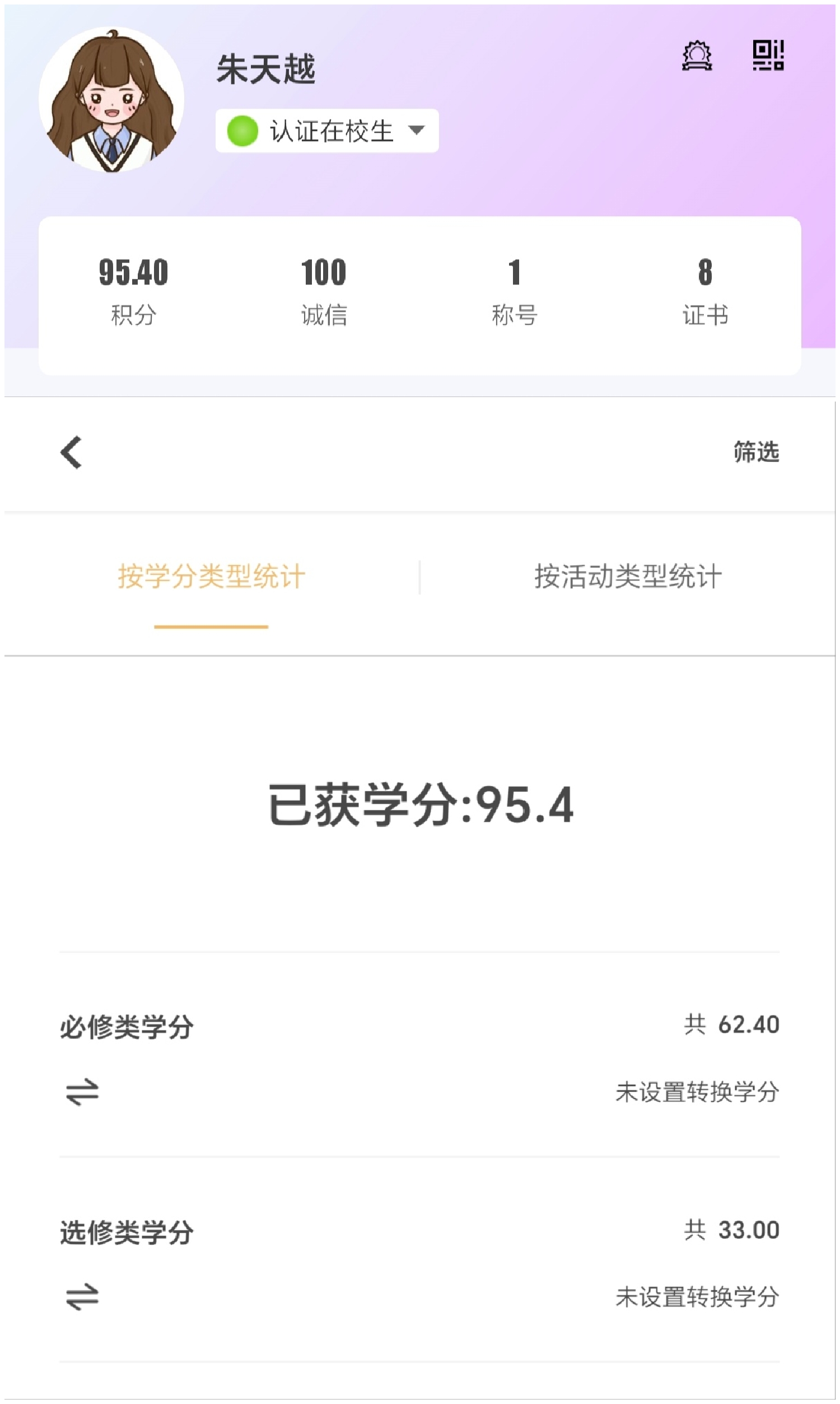The image size is (840, 1404).
Task: View the 称号 titles earned
Action: pyautogui.click(x=514, y=291)
